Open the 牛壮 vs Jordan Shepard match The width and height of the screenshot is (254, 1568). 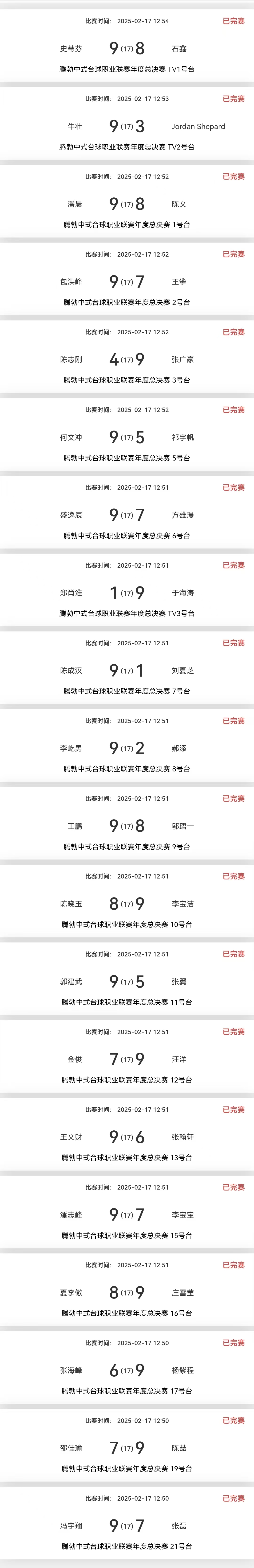tap(127, 126)
